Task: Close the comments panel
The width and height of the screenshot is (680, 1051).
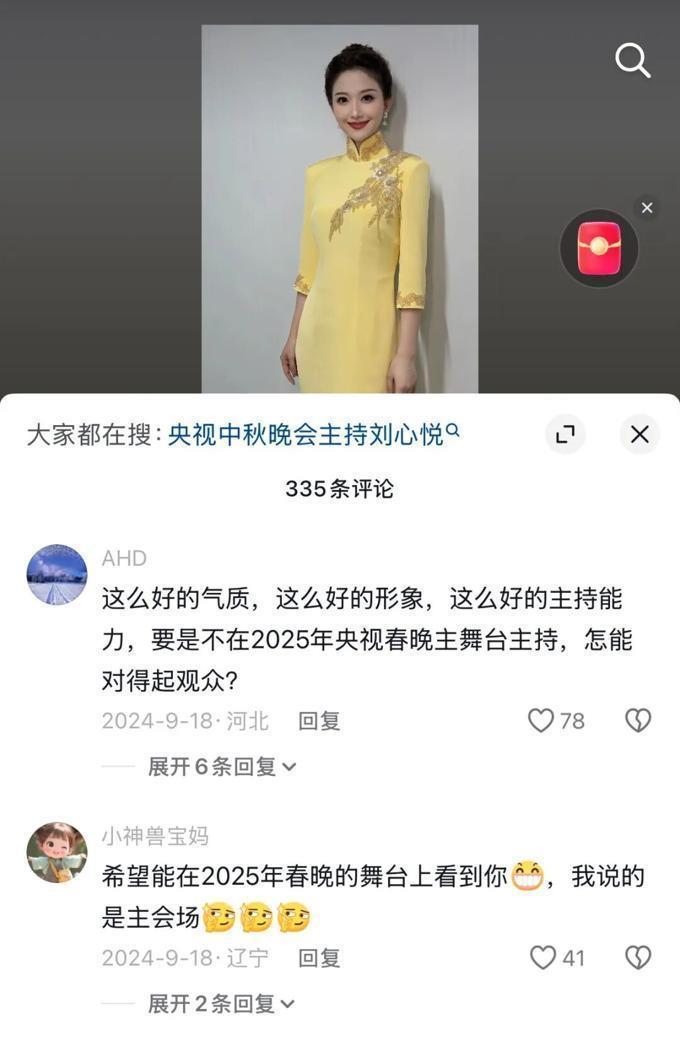Action: tap(640, 434)
